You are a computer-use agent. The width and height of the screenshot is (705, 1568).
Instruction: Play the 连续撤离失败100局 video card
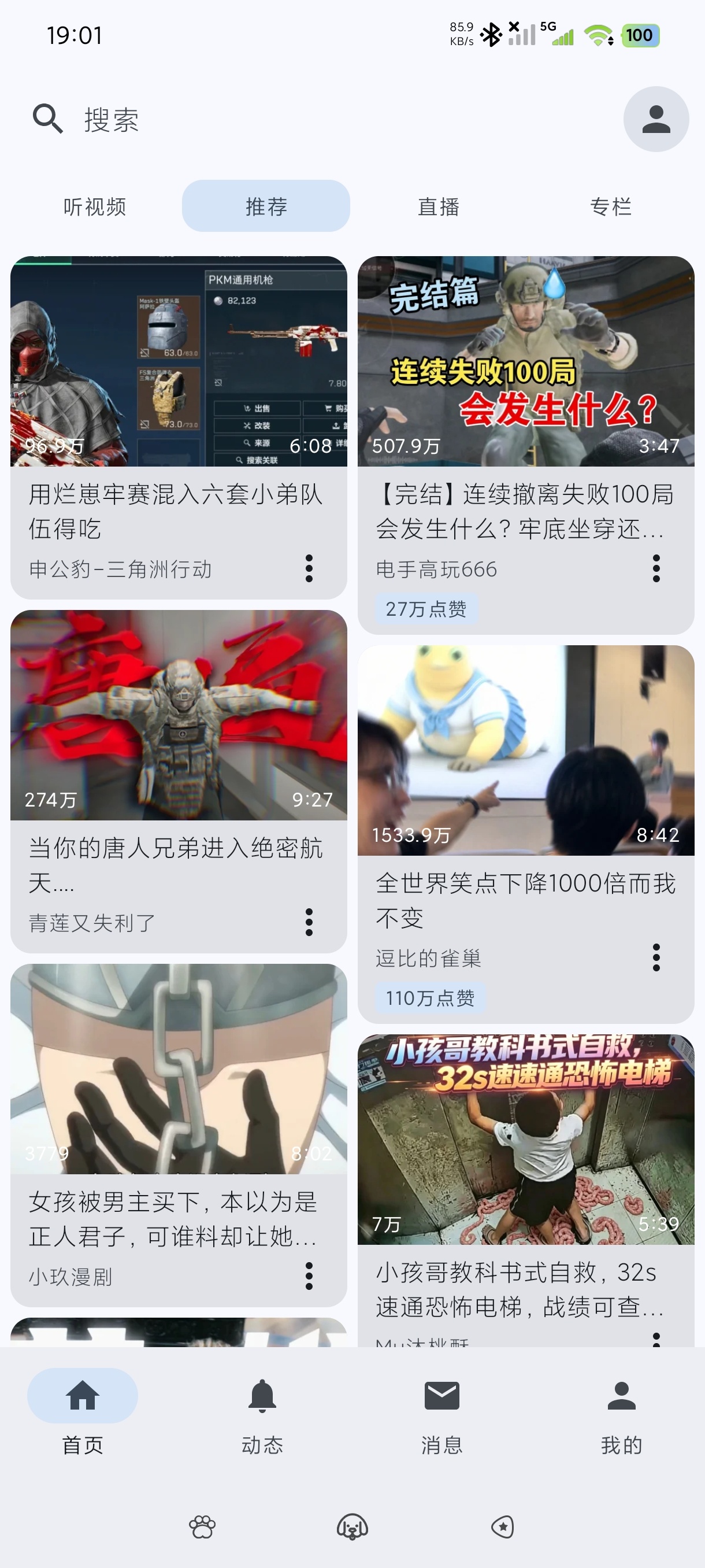[x=526, y=445]
